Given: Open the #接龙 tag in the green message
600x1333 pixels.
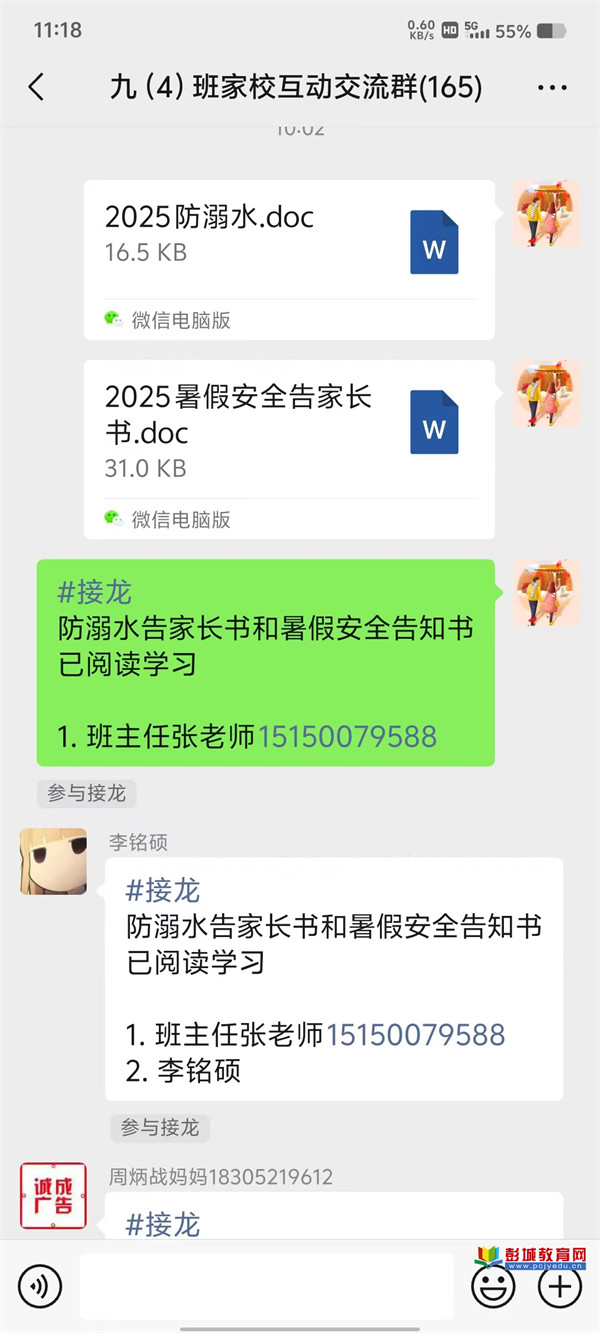Looking at the screenshot, I should [95, 592].
